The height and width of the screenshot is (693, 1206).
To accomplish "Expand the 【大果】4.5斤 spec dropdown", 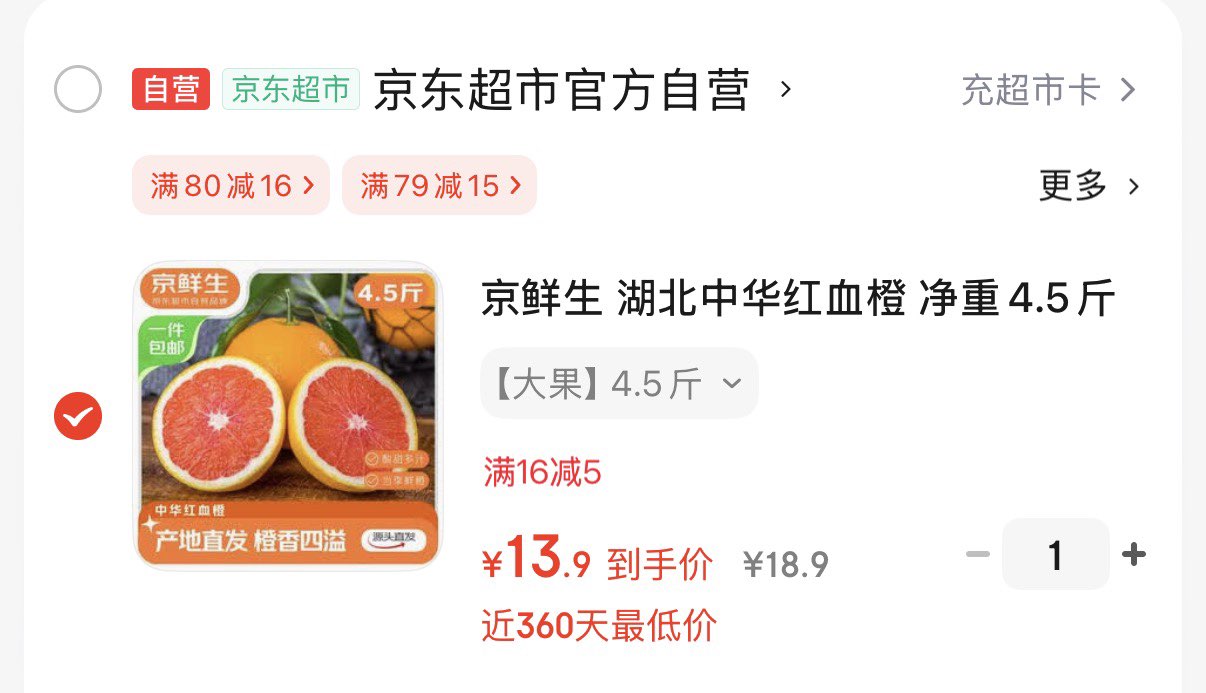I will tap(619, 384).
